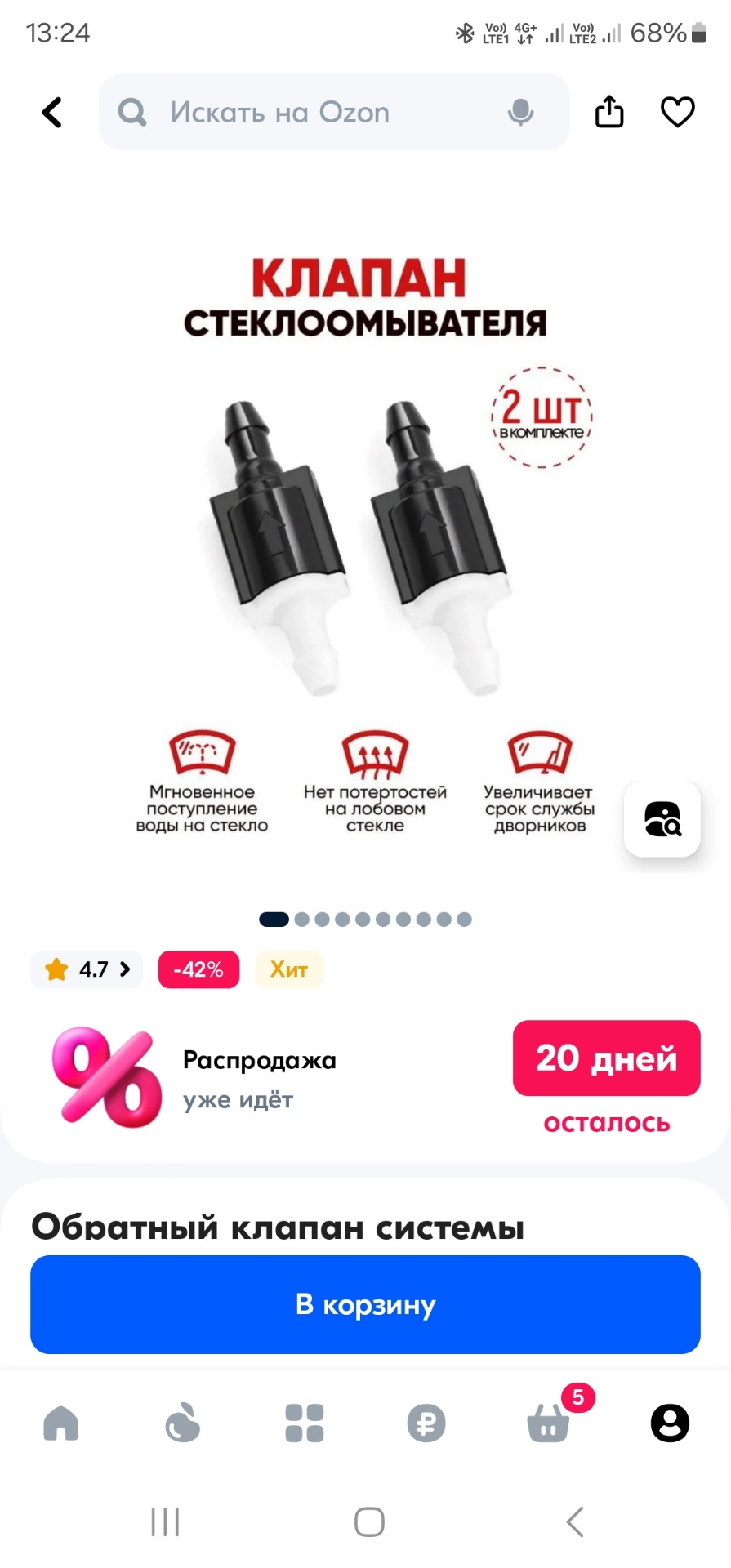
Task: Tap the microphone icon for voice search
Action: point(521,112)
